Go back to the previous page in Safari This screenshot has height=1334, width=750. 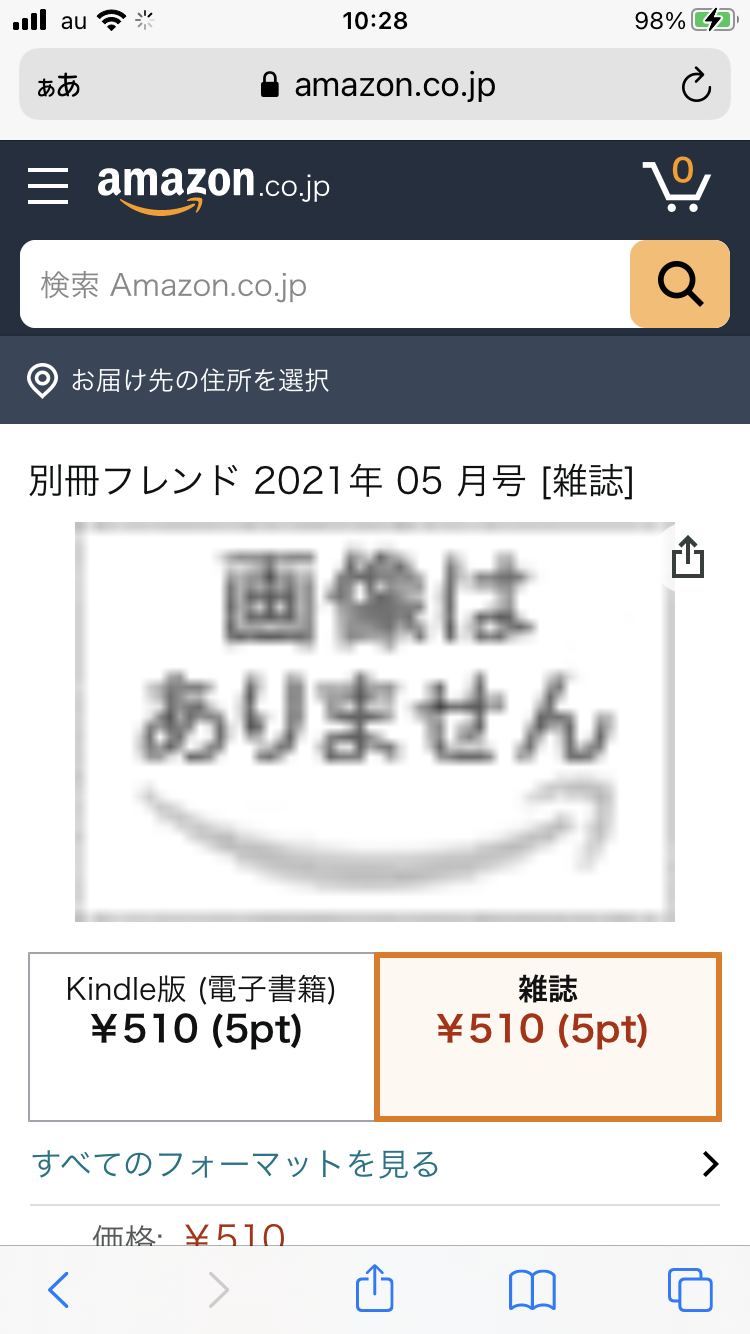[59, 1290]
